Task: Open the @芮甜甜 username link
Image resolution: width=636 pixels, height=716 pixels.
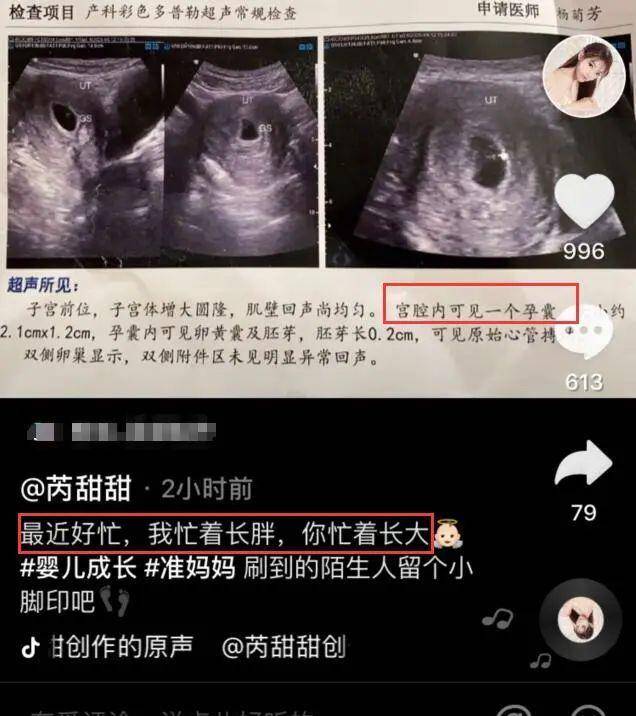Action: (x=76, y=489)
